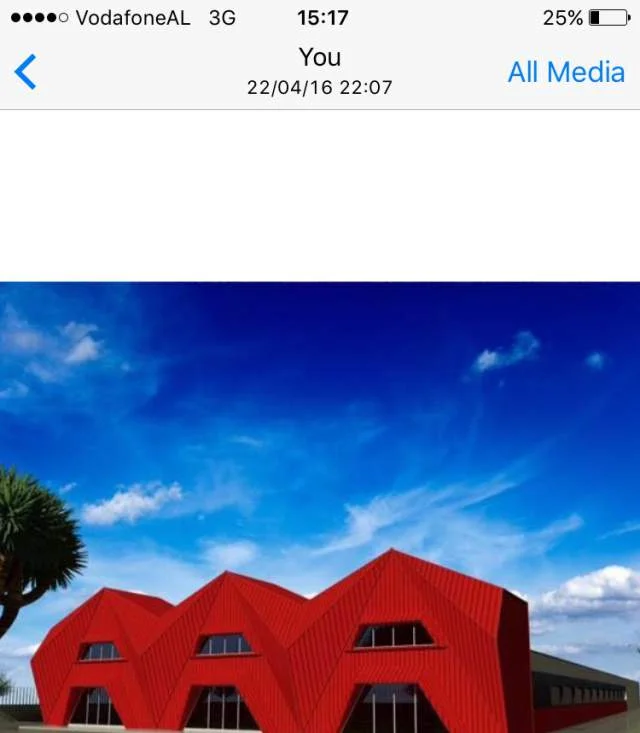Tap the red building photo
Image resolution: width=640 pixels, height=733 pixels.
pyautogui.click(x=320, y=507)
